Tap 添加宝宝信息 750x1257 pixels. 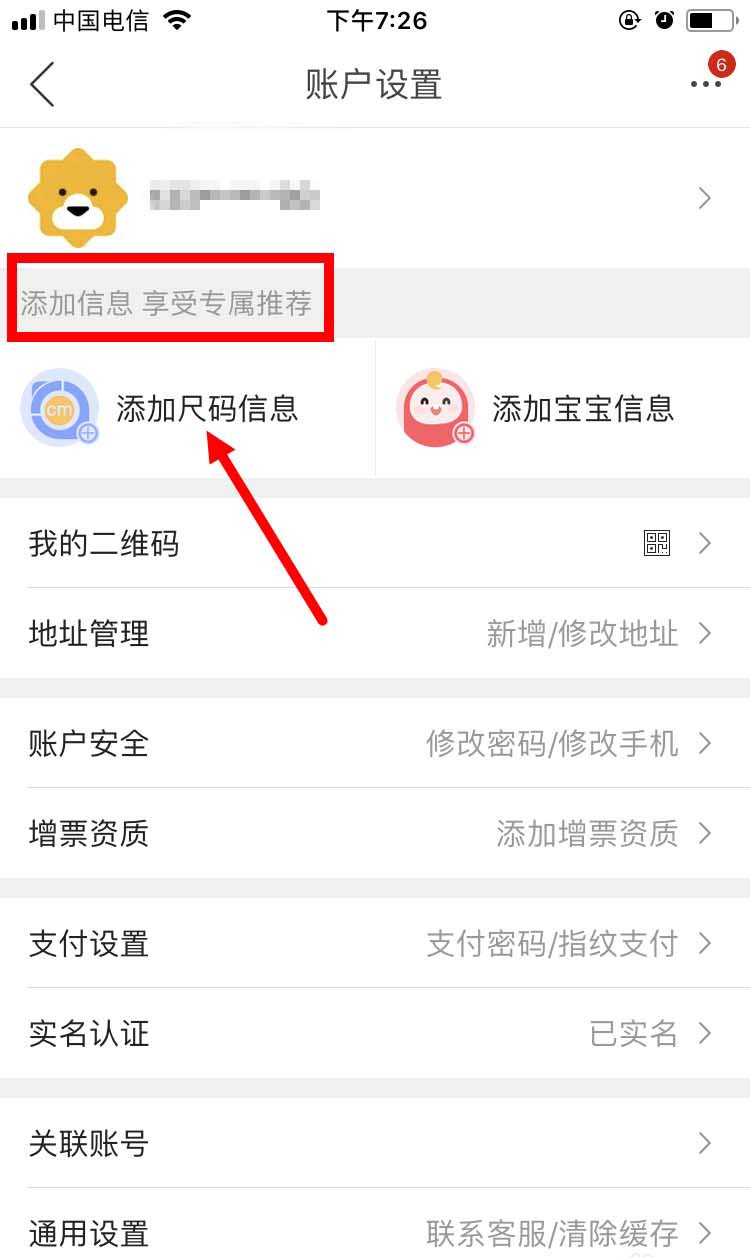pos(562,408)
